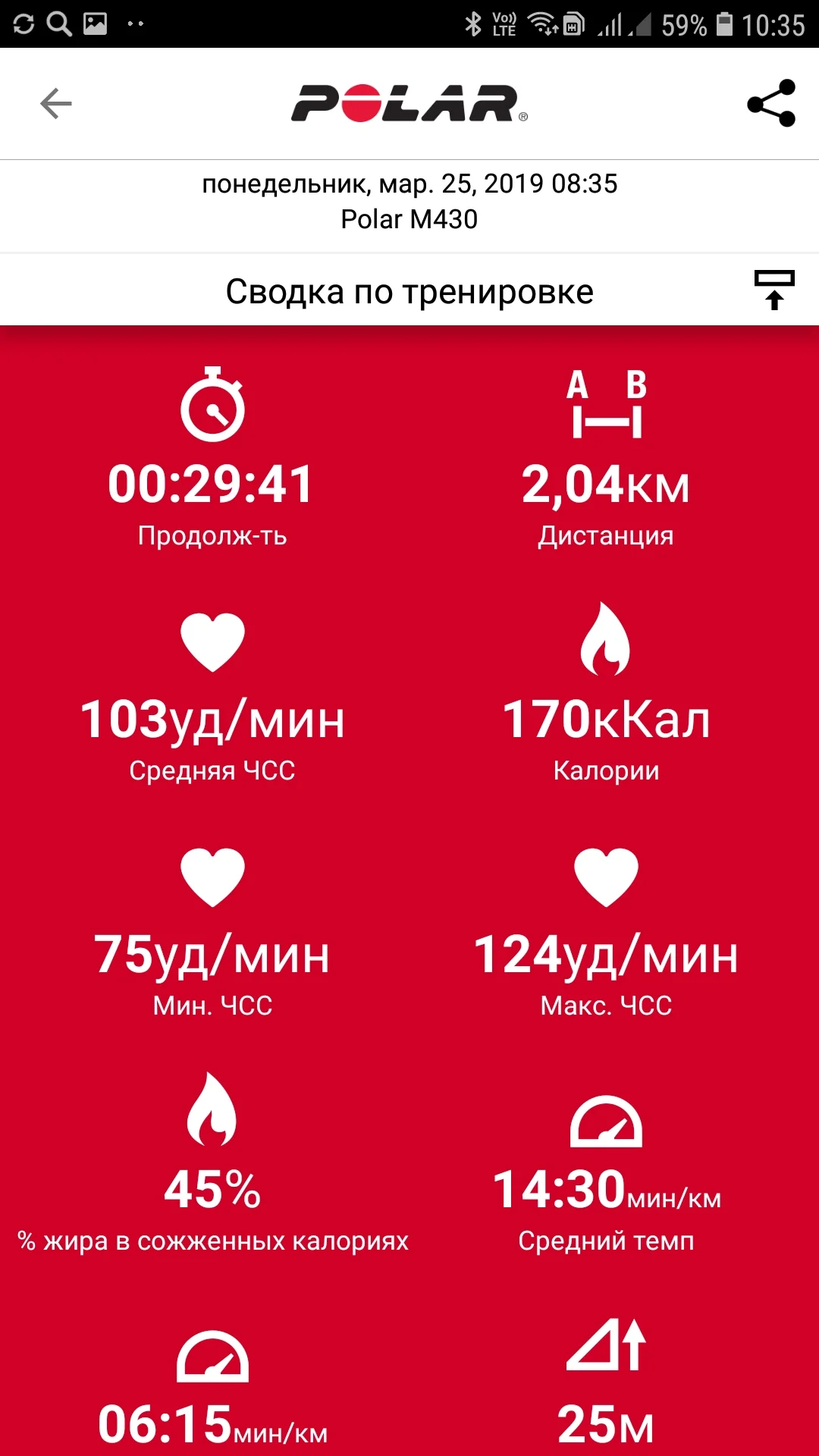
Task: Collapse the training summary section
Action: 773,290
